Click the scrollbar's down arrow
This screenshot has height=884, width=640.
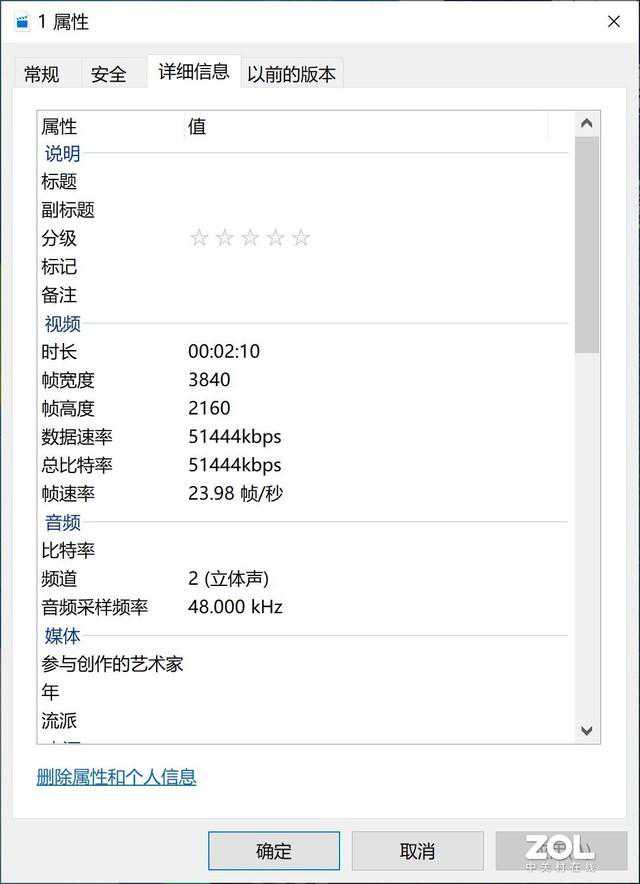click(587, 731)
